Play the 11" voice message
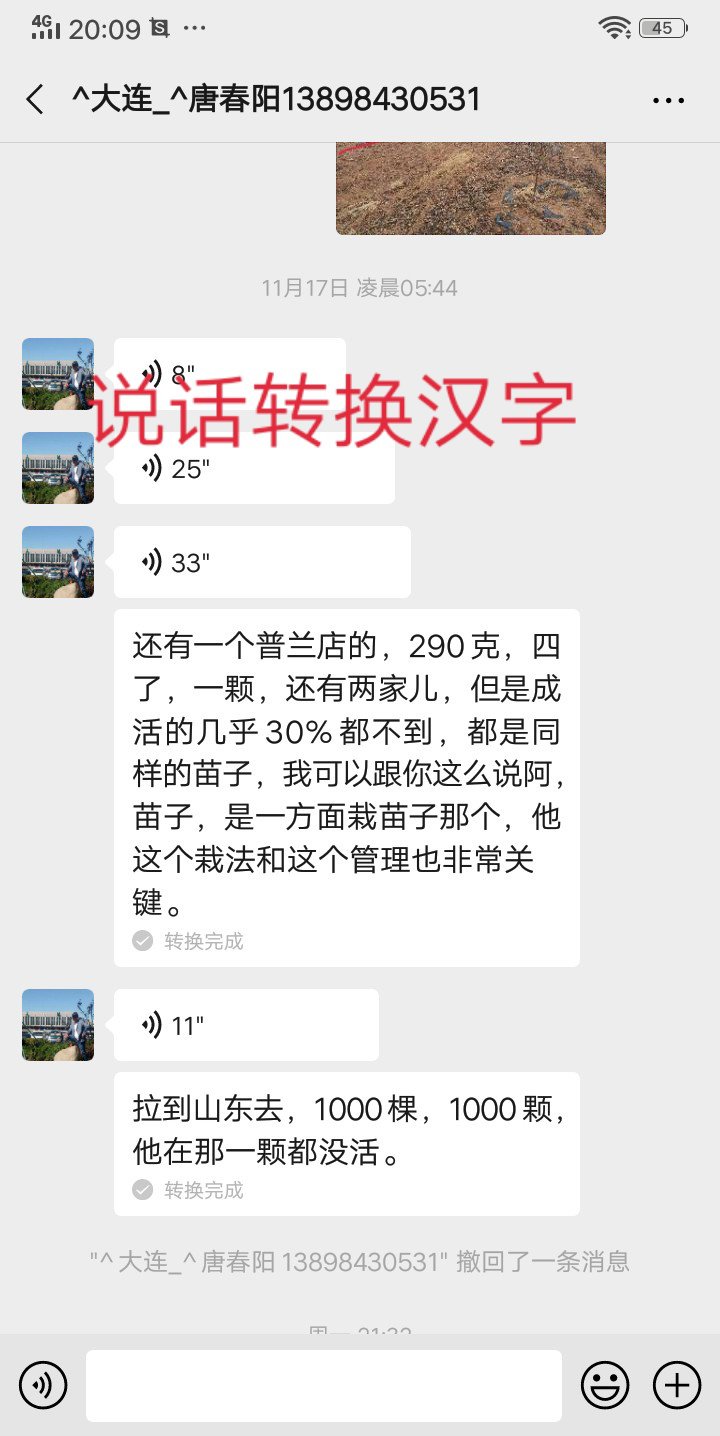Screen dimensions: 720x1436 pos(246,1025)
